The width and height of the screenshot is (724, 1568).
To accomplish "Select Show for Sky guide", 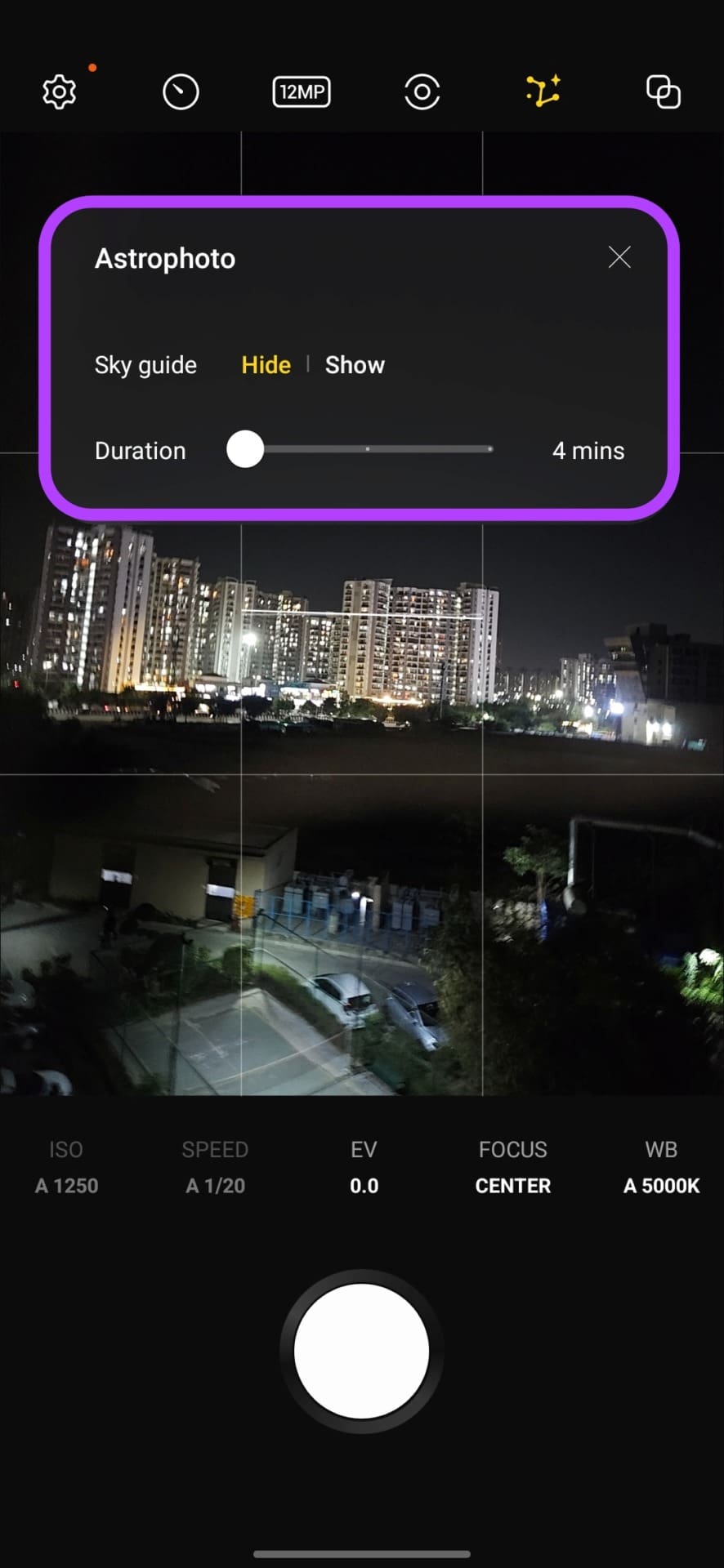I will click(x=355, y=365).
